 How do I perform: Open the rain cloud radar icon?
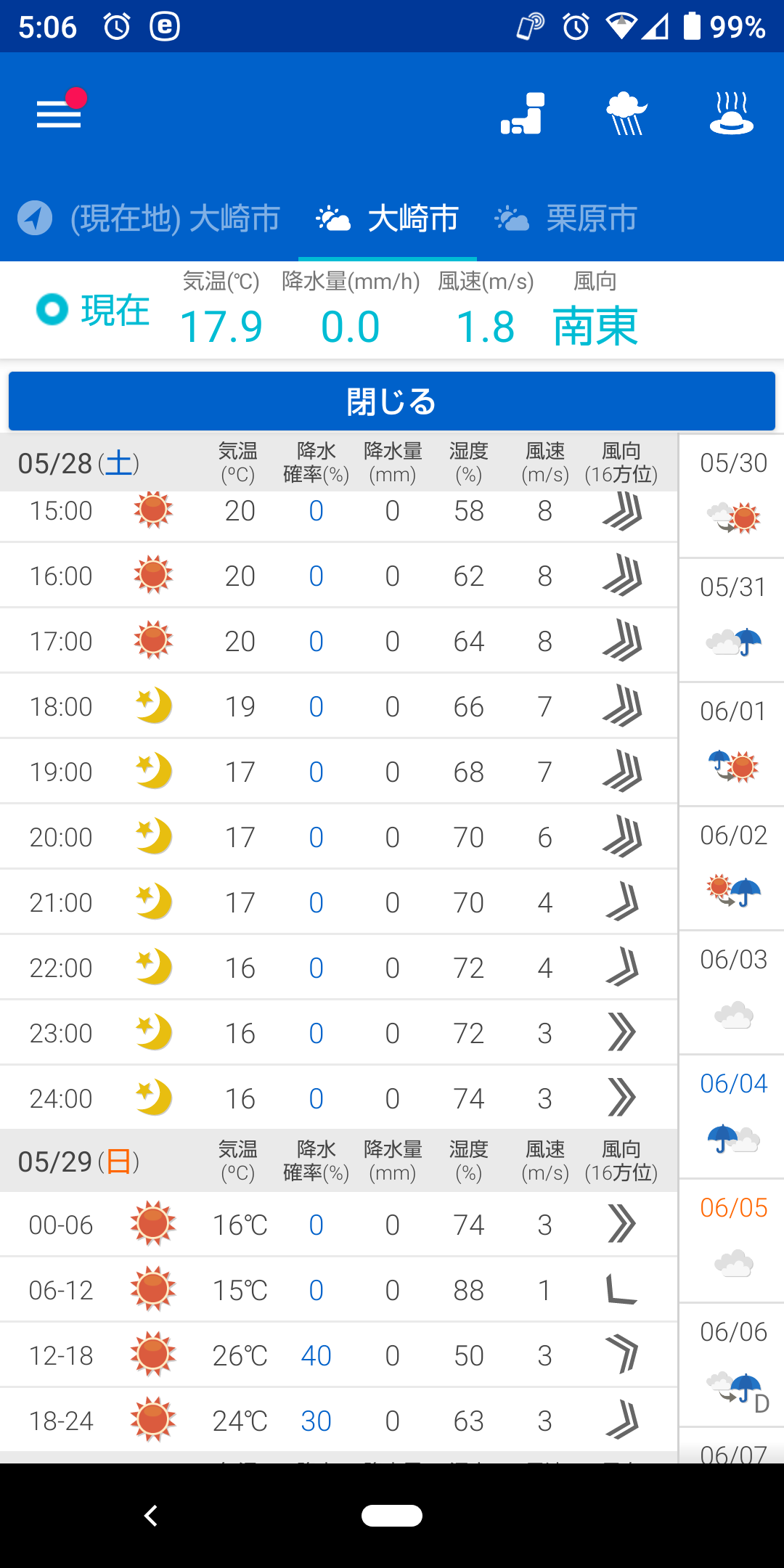627,113
